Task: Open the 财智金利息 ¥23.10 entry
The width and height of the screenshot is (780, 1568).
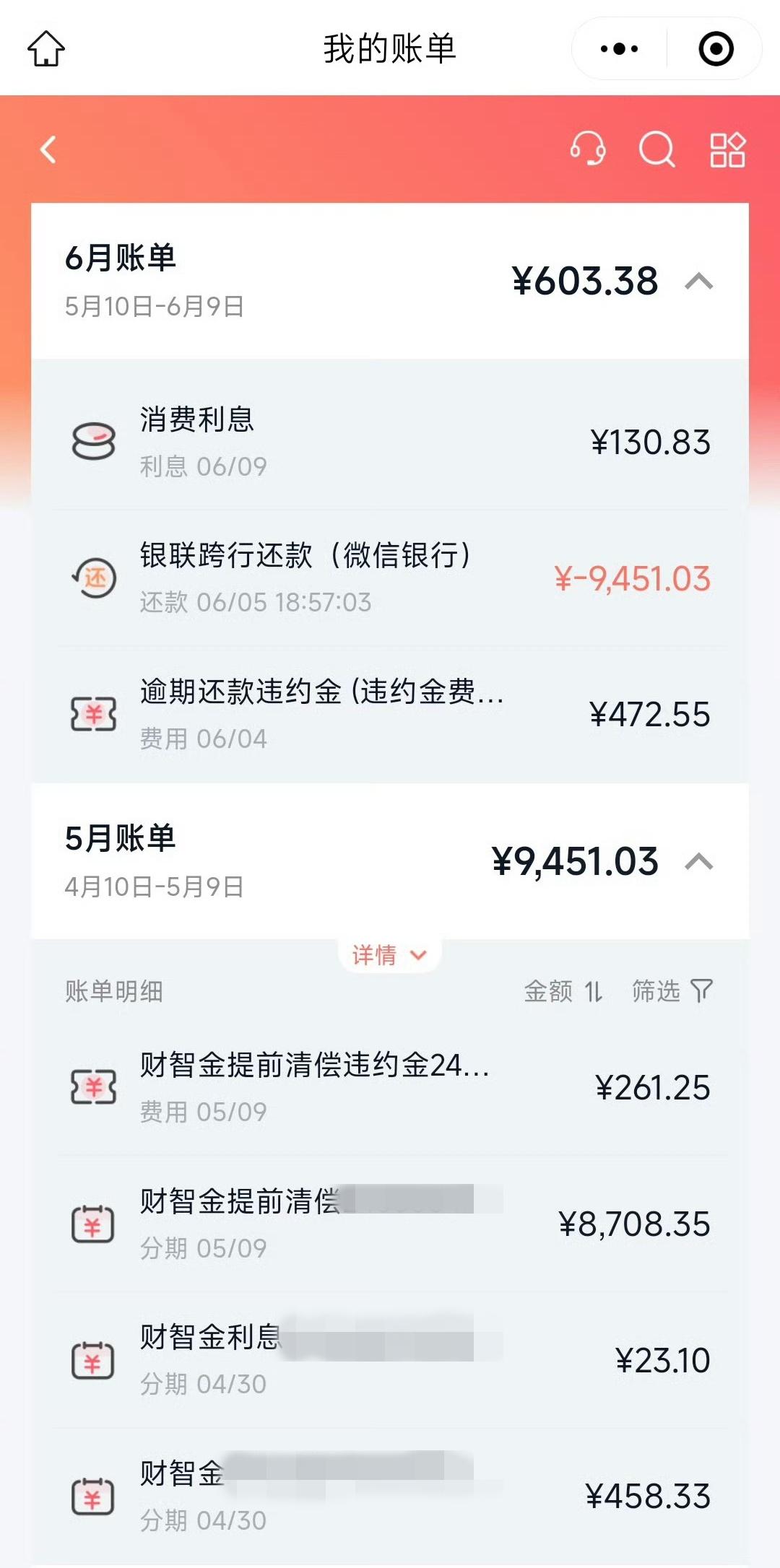Action: pos(390,1360)
